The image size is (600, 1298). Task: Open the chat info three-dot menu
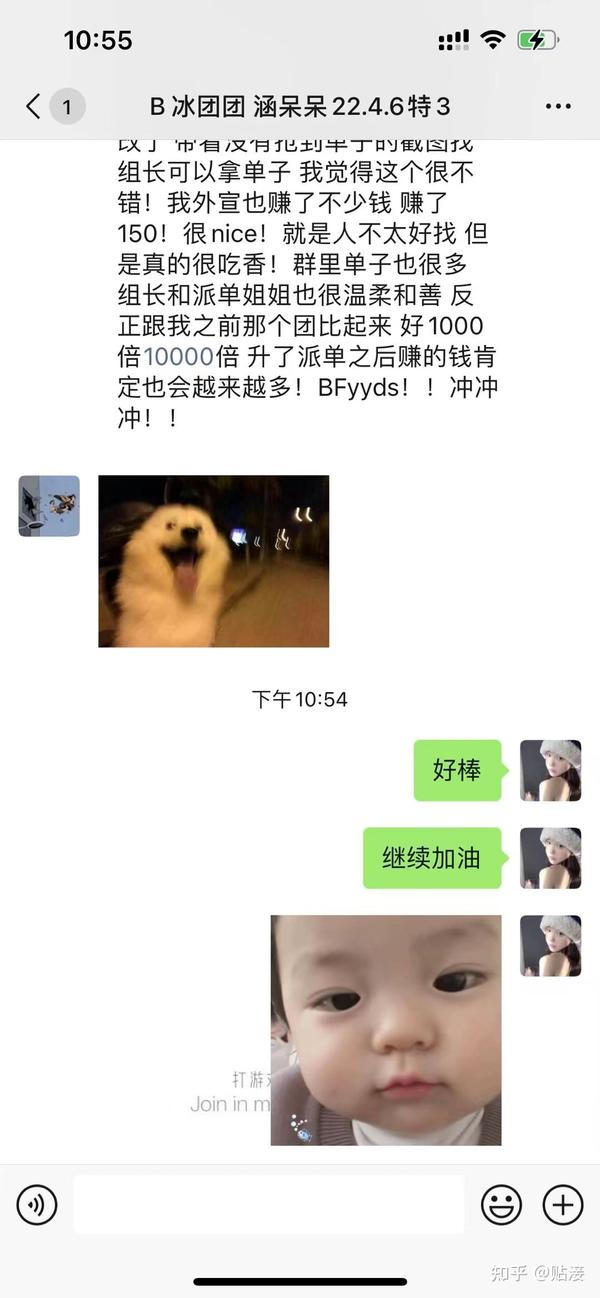(x=558, y=106)
